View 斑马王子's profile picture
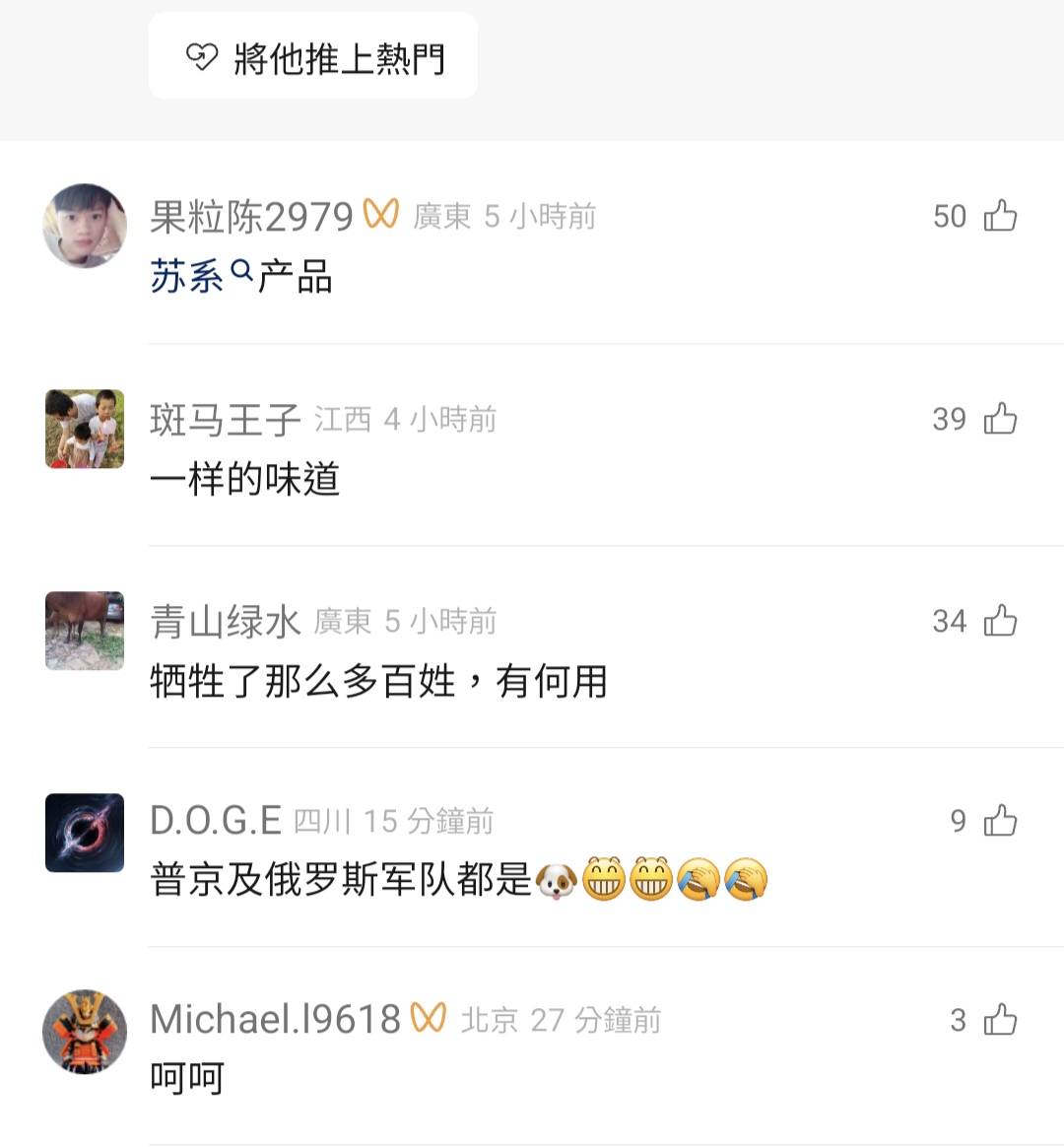 tap(85, 429)
